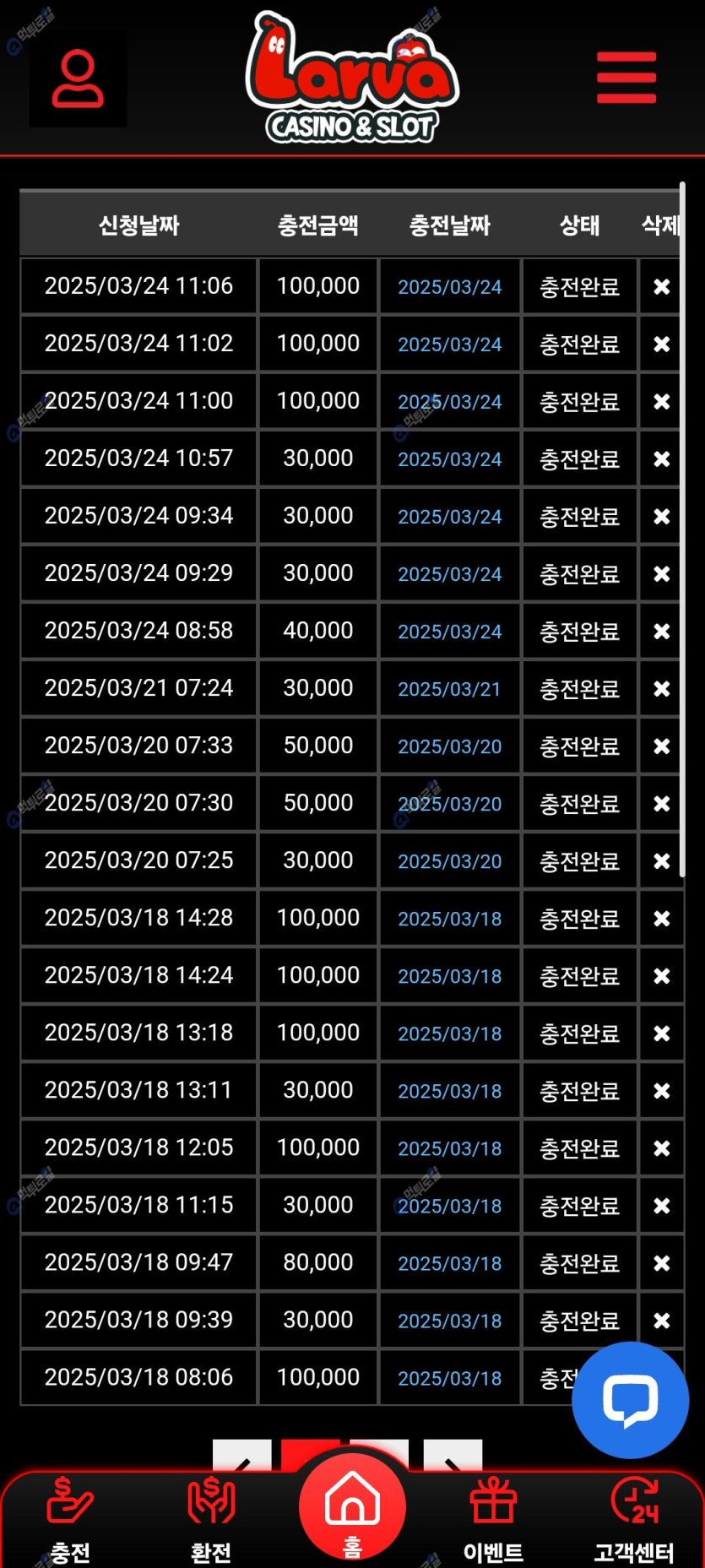Remove the 2025/03/24 10:57 entry
The width and height of the screenshot is (705, 1568).
pos(662,459)
